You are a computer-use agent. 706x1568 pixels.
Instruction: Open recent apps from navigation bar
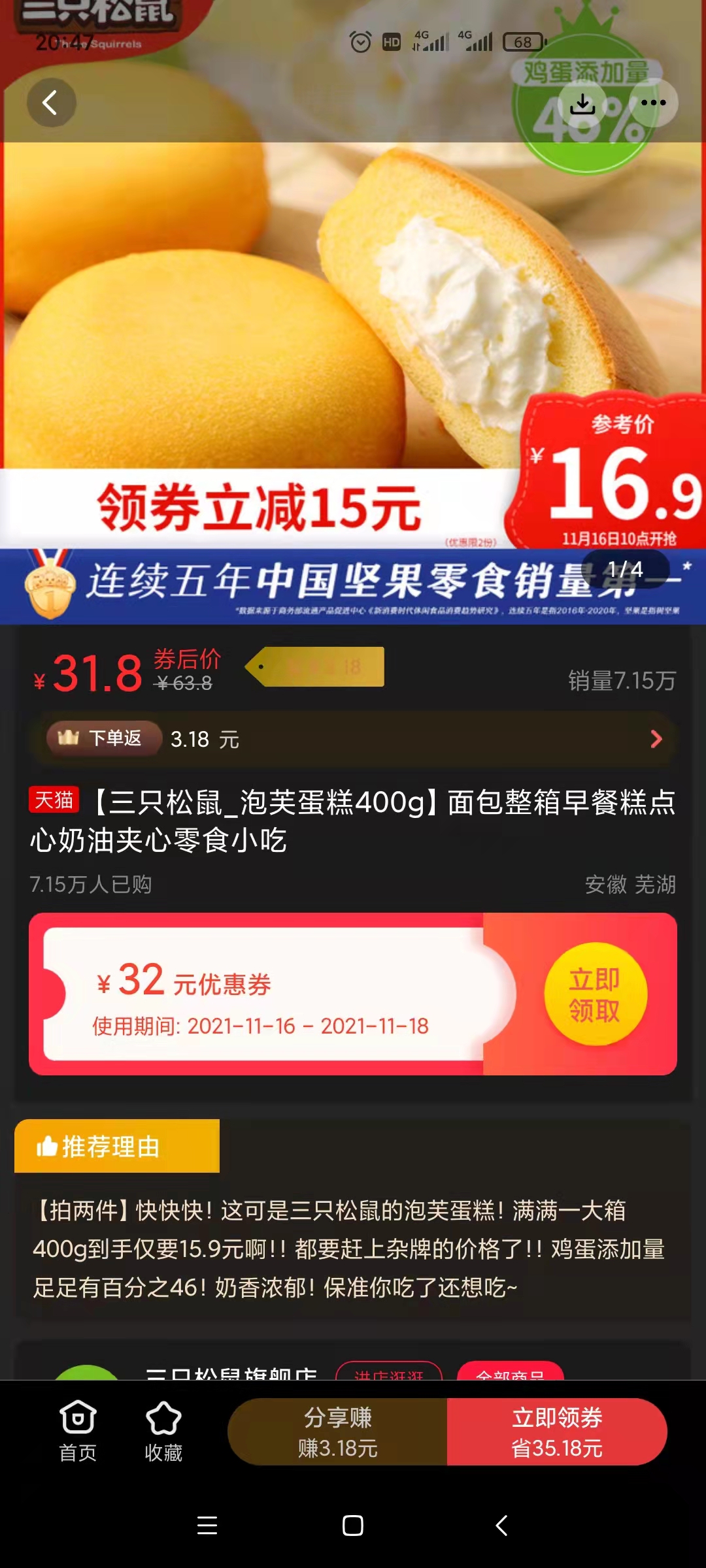[207, 1526]
